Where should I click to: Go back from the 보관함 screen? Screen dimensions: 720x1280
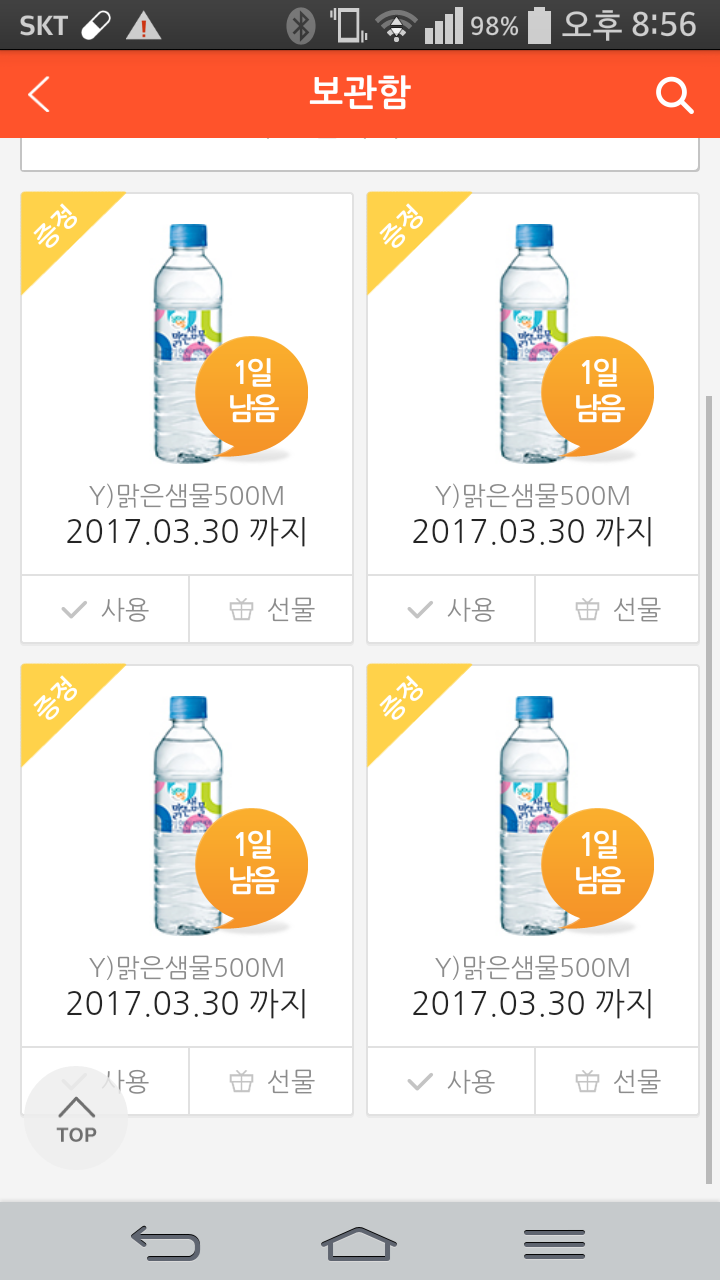click(x=39, y=94)
